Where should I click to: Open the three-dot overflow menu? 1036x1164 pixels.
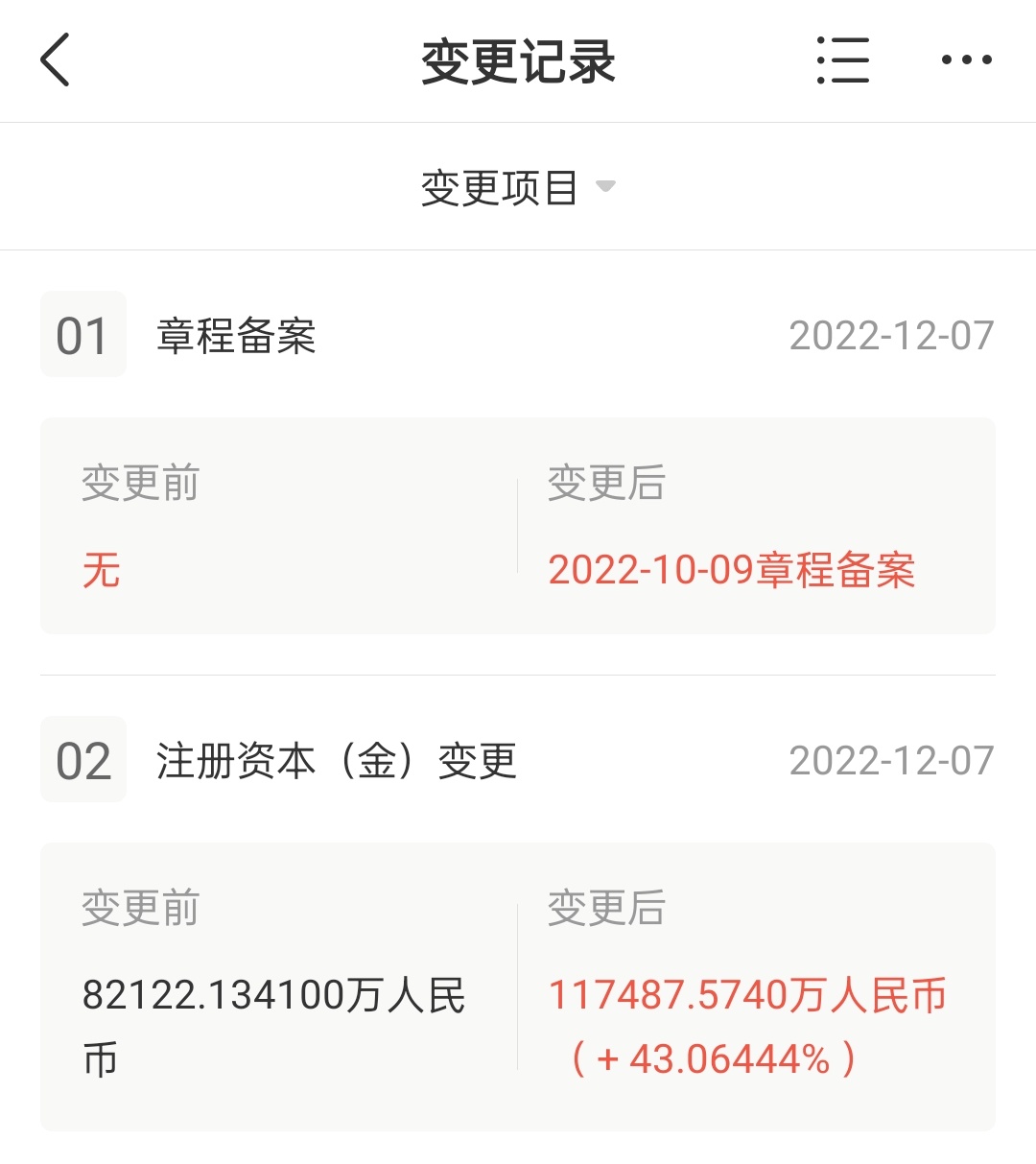(966, 59)
